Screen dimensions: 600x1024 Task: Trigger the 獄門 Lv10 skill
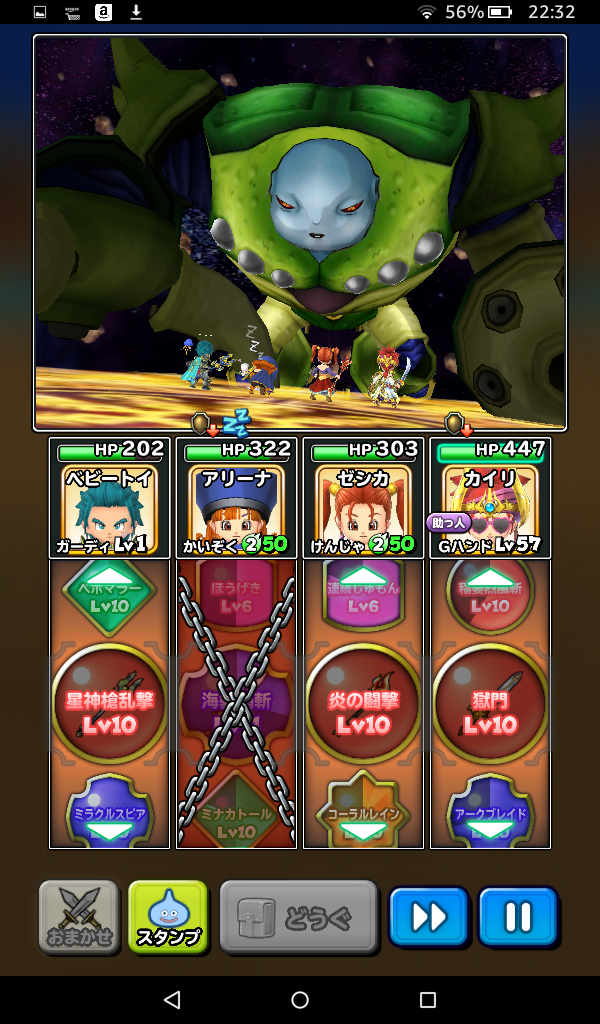(x=490, y=704)
